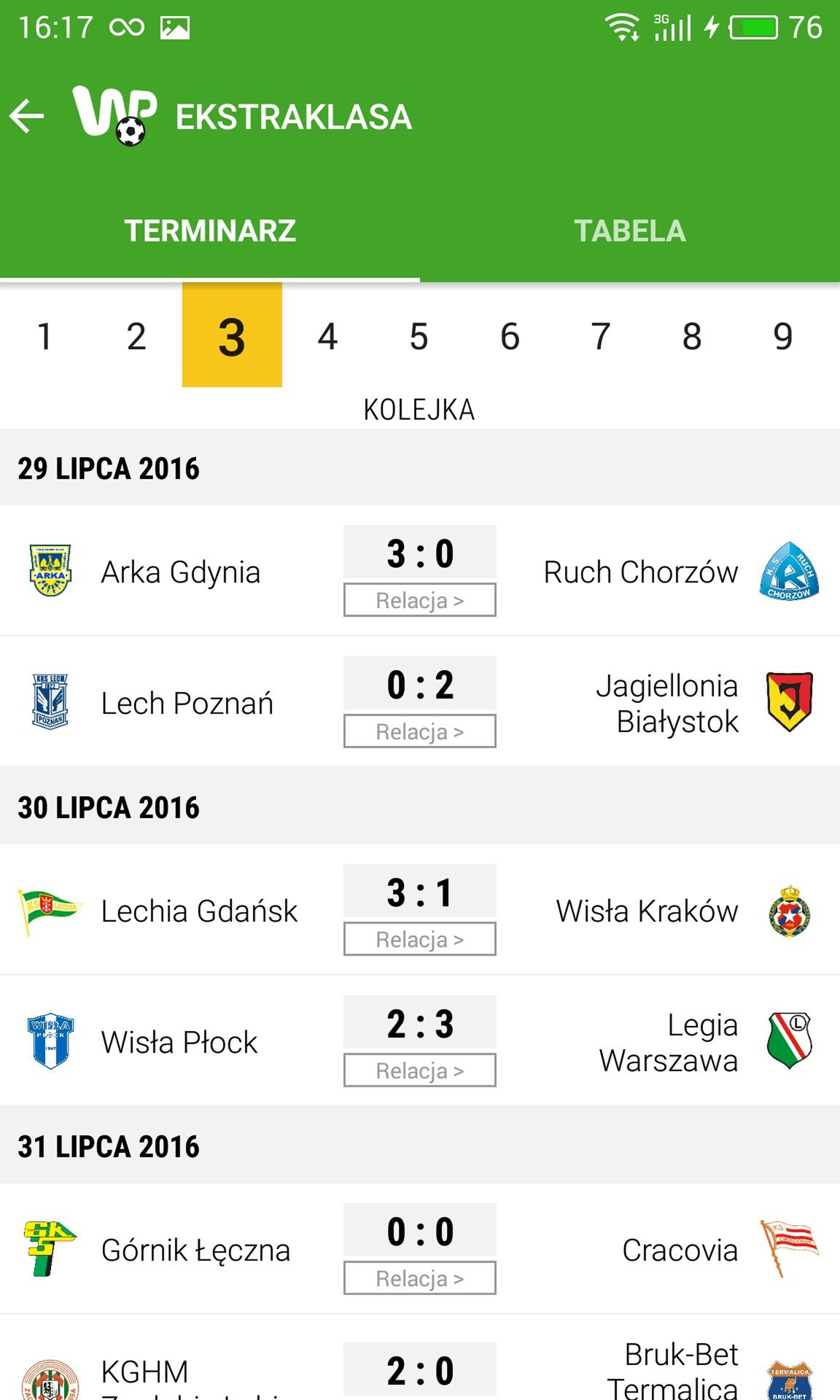Jump to matchday 6
This screenshot has height=1400, width=840.
(510, 336)
